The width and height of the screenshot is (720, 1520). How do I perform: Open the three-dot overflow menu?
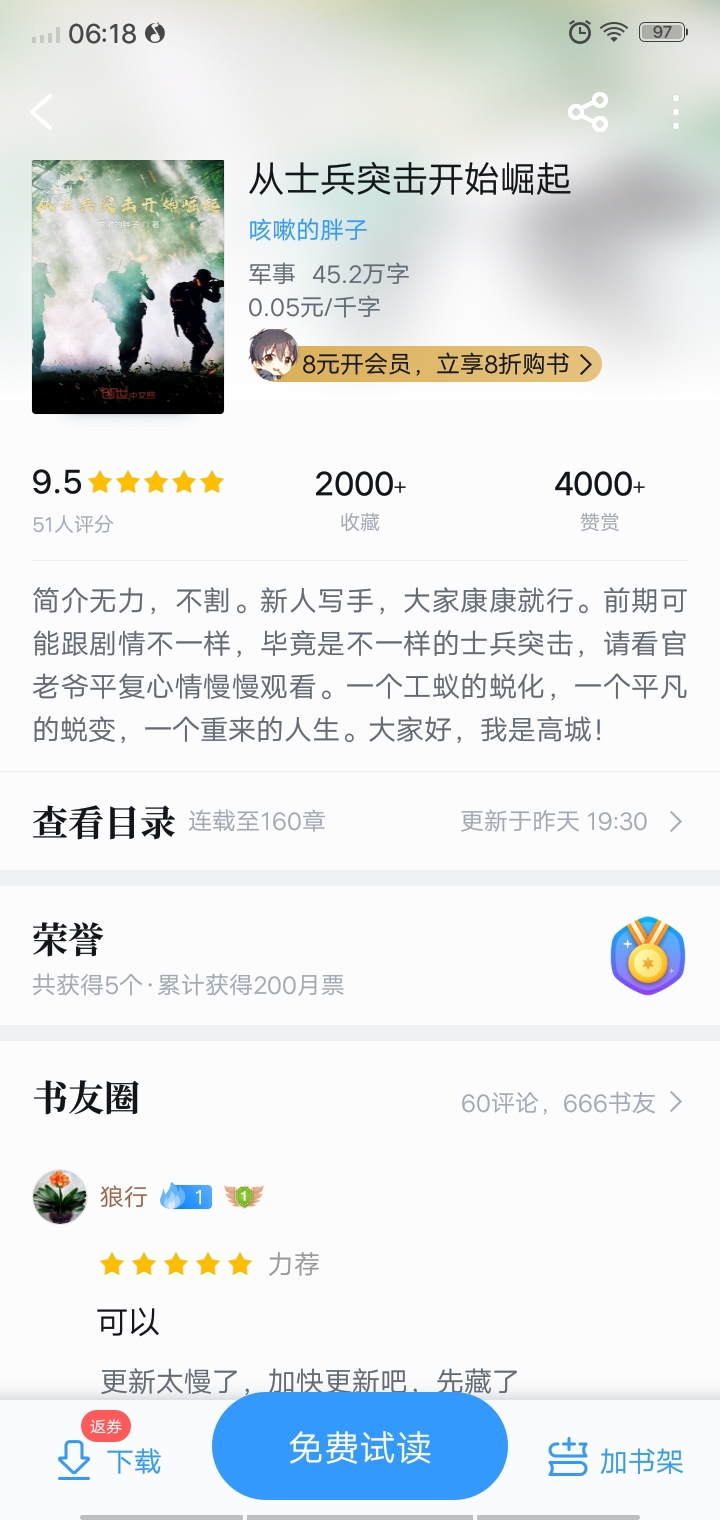point(676,112)
